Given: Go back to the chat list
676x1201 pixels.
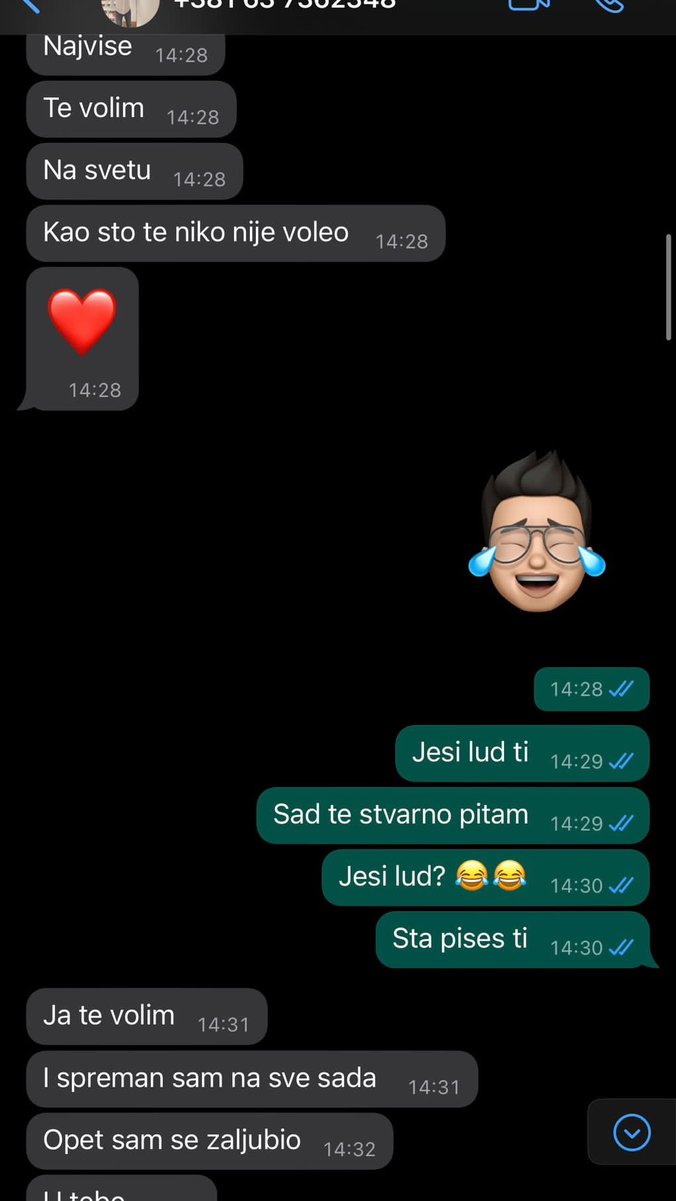Looking at the screenshot, I should click(x=29, y=5).
